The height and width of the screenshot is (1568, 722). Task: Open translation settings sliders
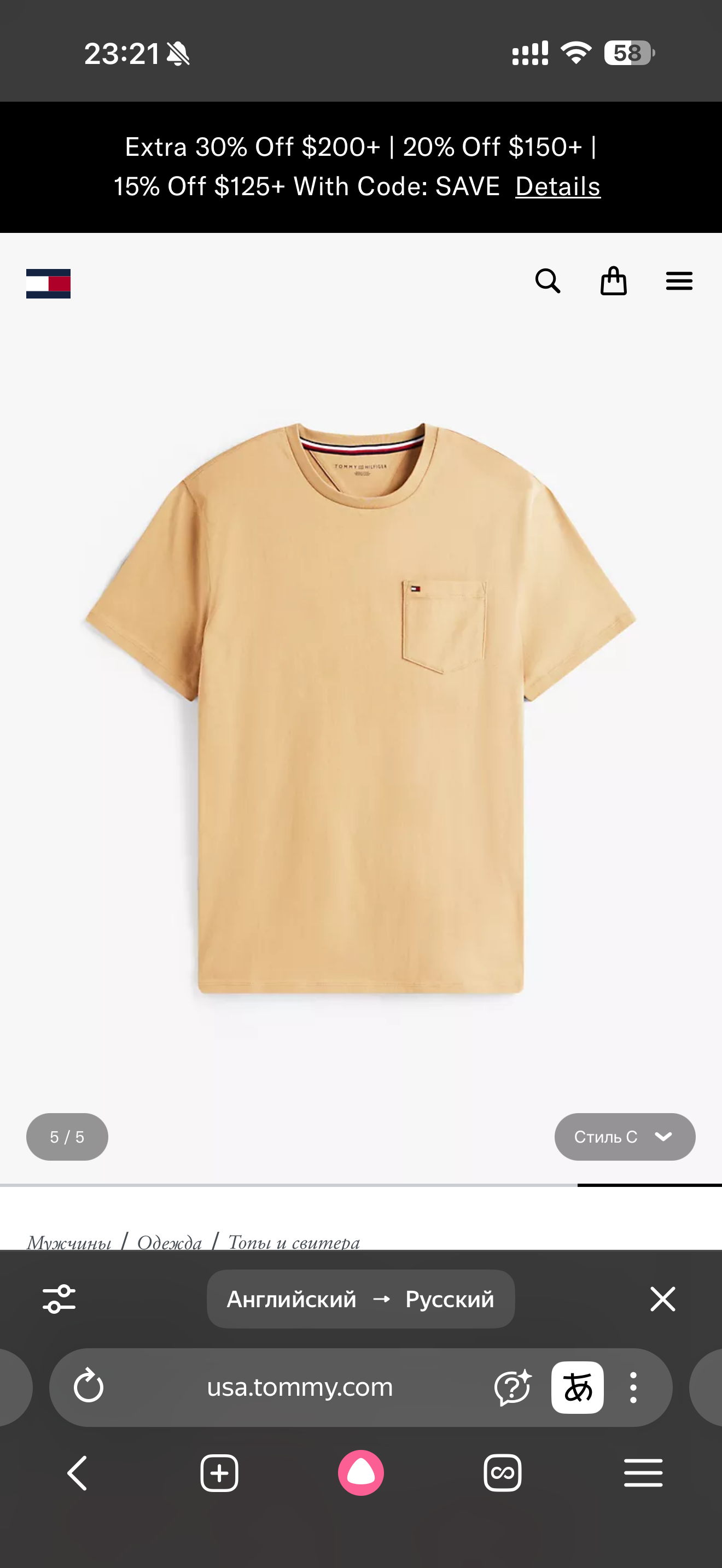[x=59, y=1299]
